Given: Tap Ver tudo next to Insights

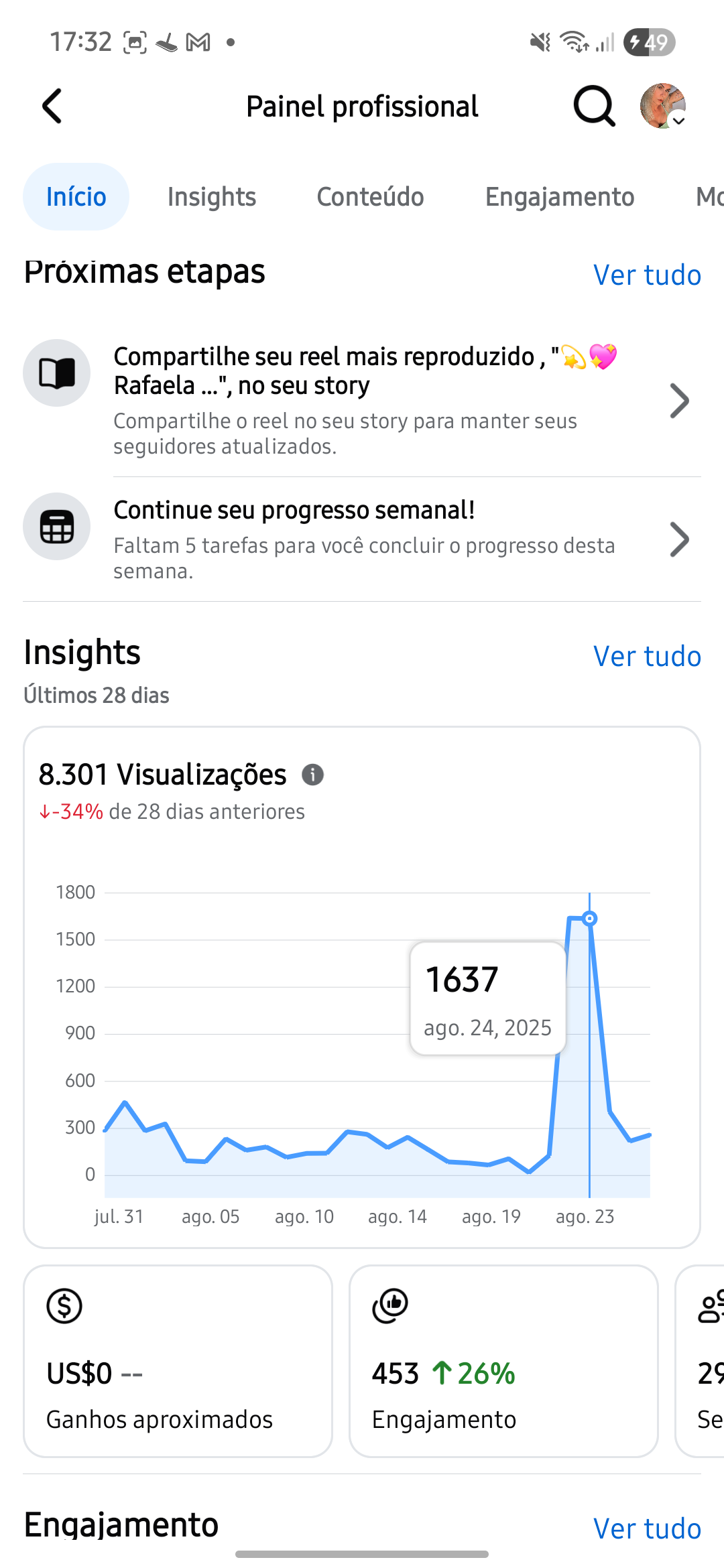Looking at the screenshot, I should coord(647,656).
